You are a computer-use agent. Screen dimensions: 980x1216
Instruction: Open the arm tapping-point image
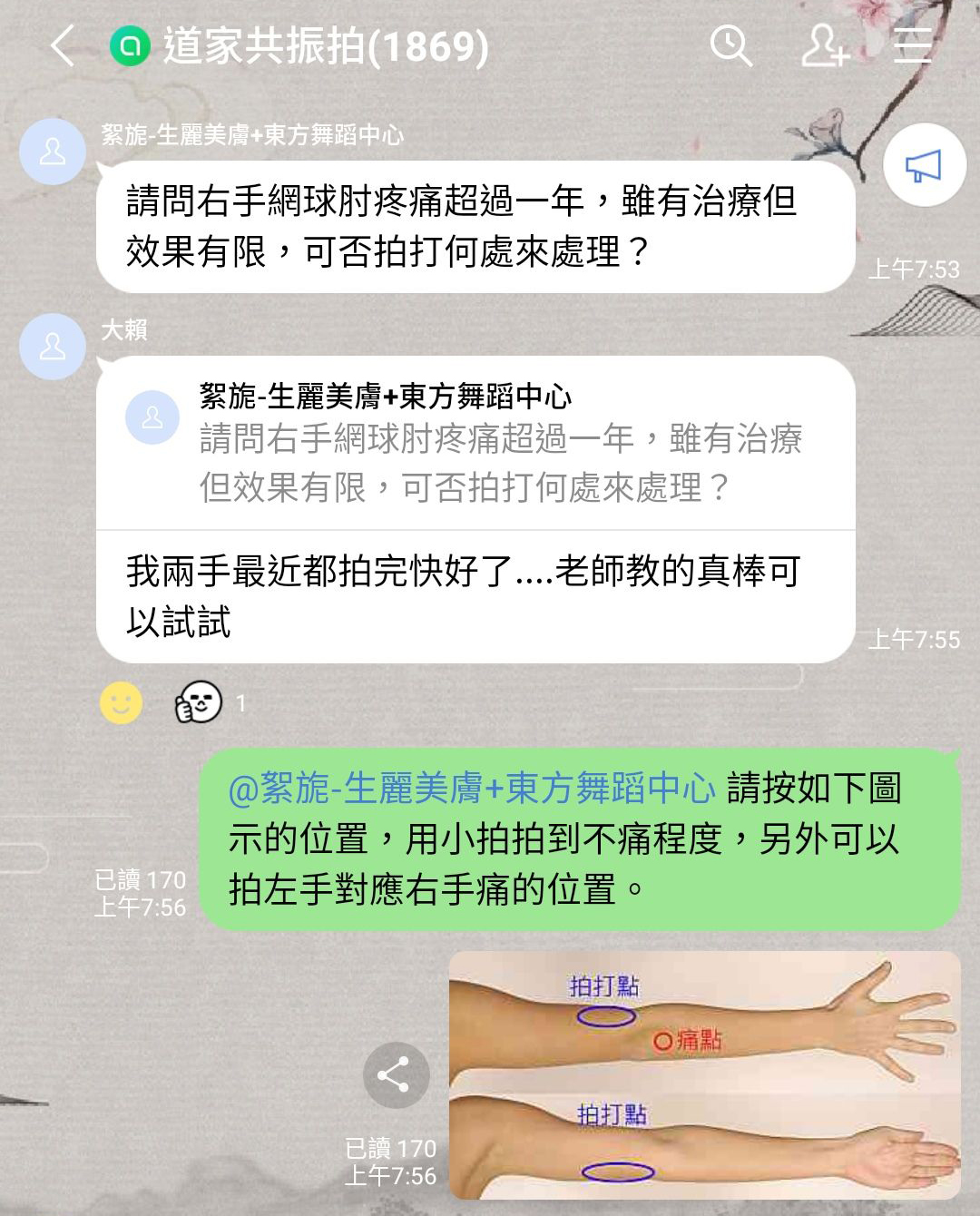(704, 1075)
